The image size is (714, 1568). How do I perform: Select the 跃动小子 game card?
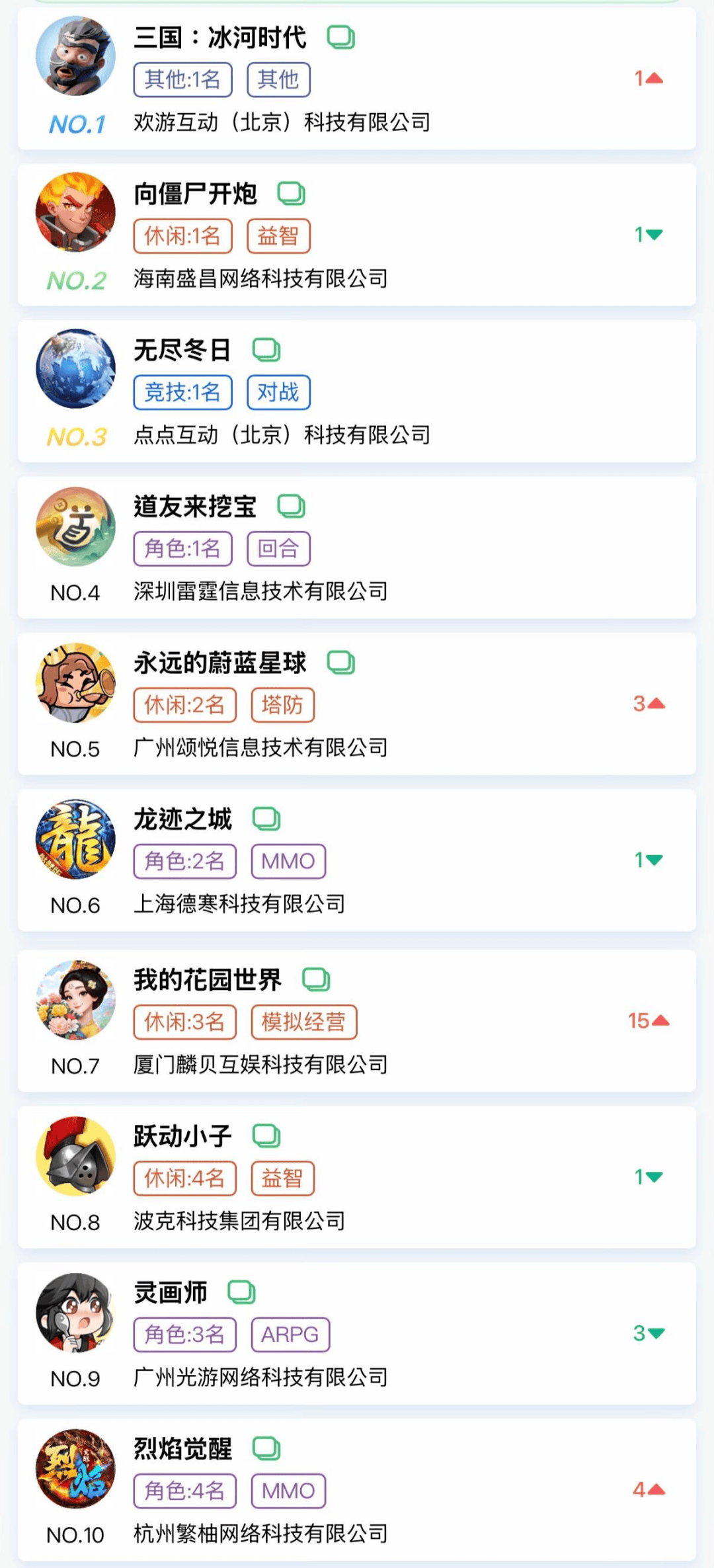coord(357,1177)
